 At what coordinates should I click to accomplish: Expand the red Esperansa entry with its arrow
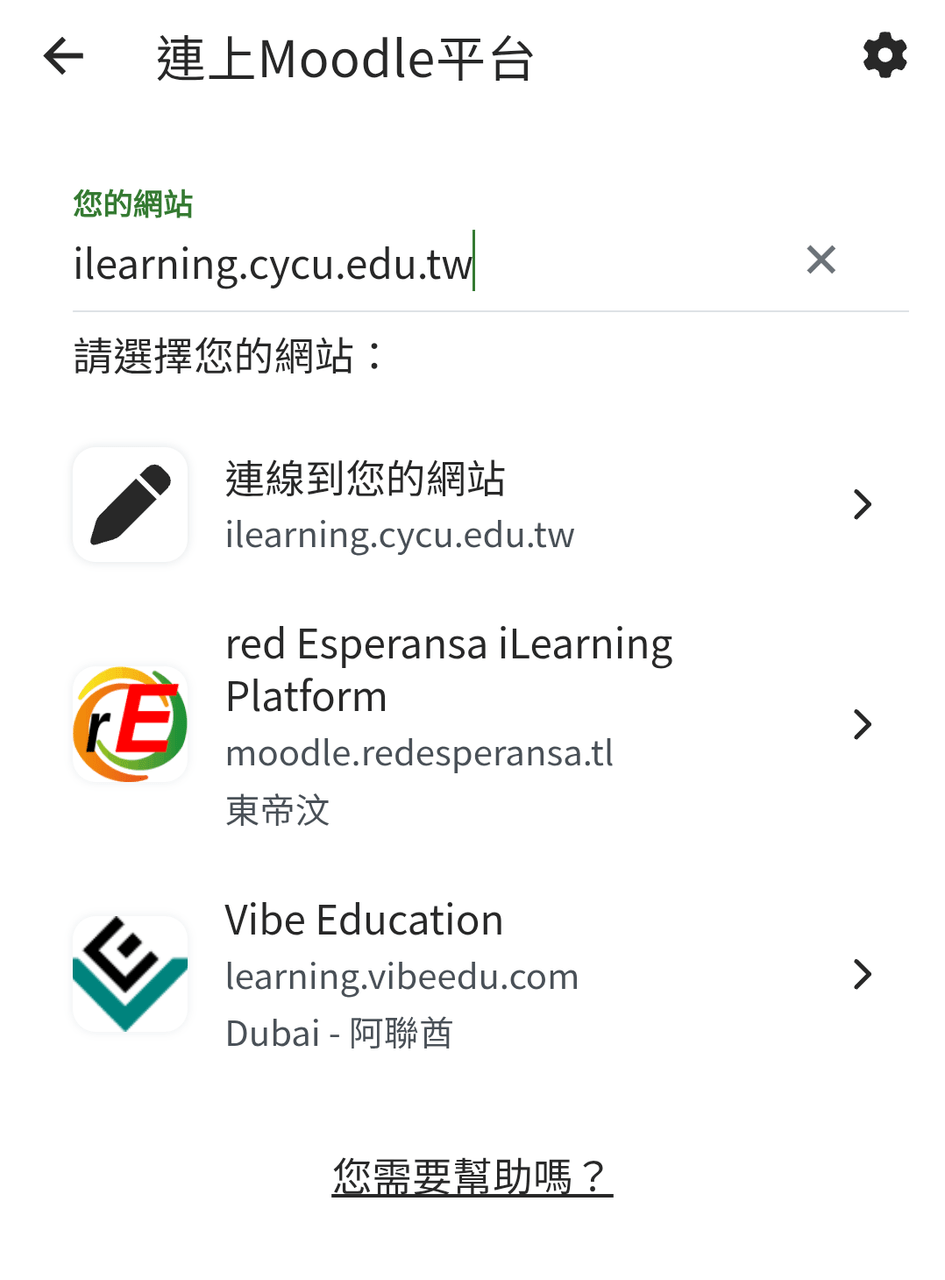click(x=862, y=723)
